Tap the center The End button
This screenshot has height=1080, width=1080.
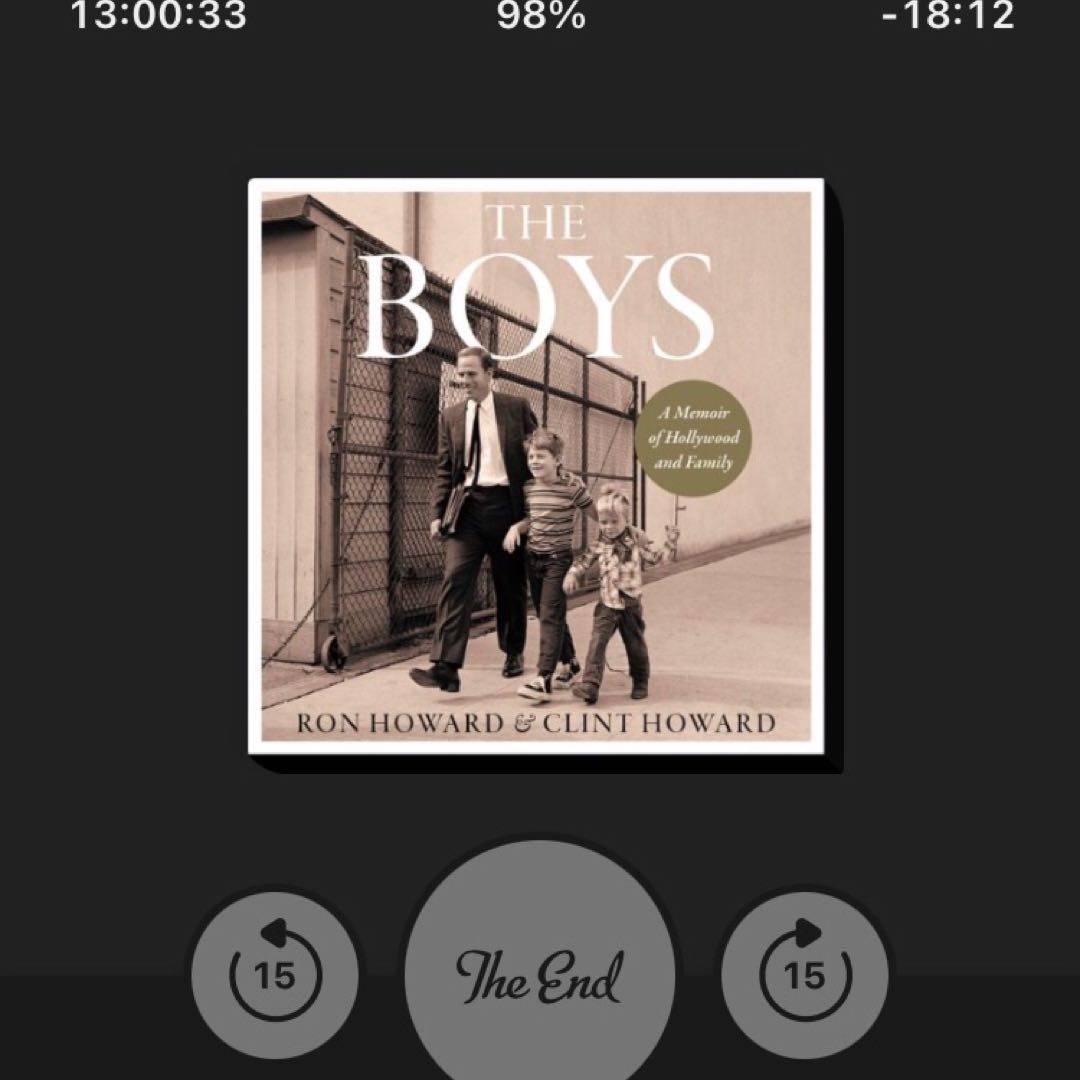pyautogui.click(x=540, y=975)
